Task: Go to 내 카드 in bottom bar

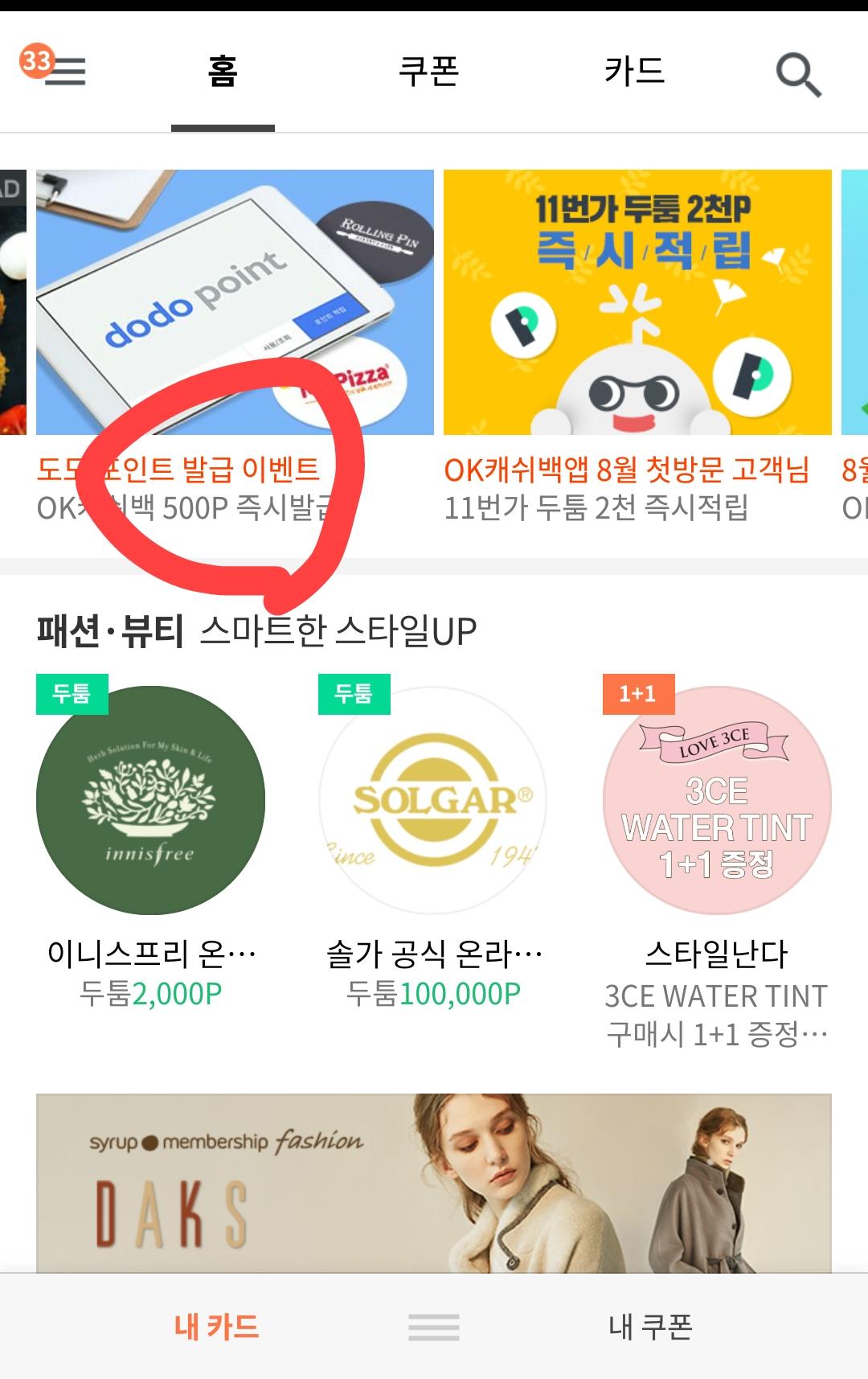Action: point(217,1327)
